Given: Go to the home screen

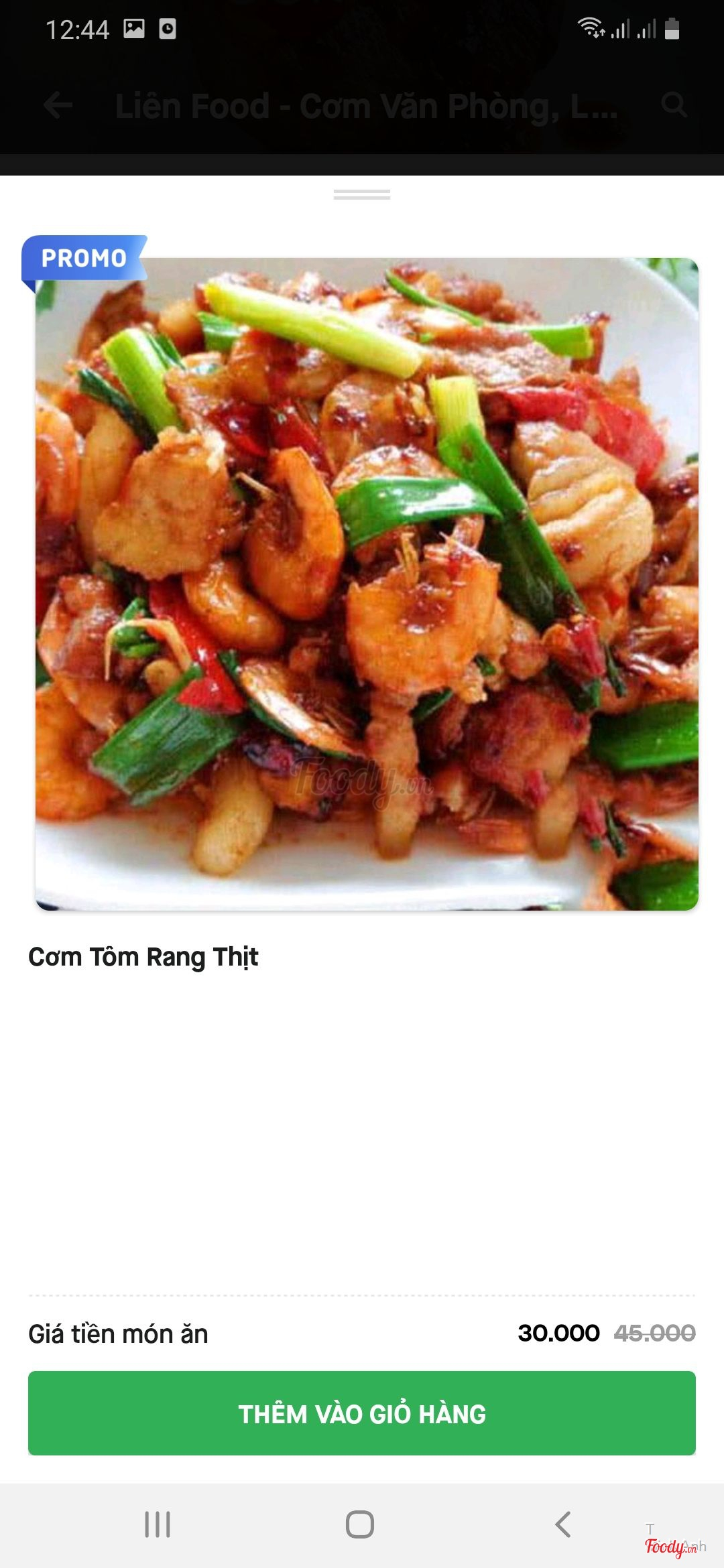Looking at the screenshot, I should 360,1524.
